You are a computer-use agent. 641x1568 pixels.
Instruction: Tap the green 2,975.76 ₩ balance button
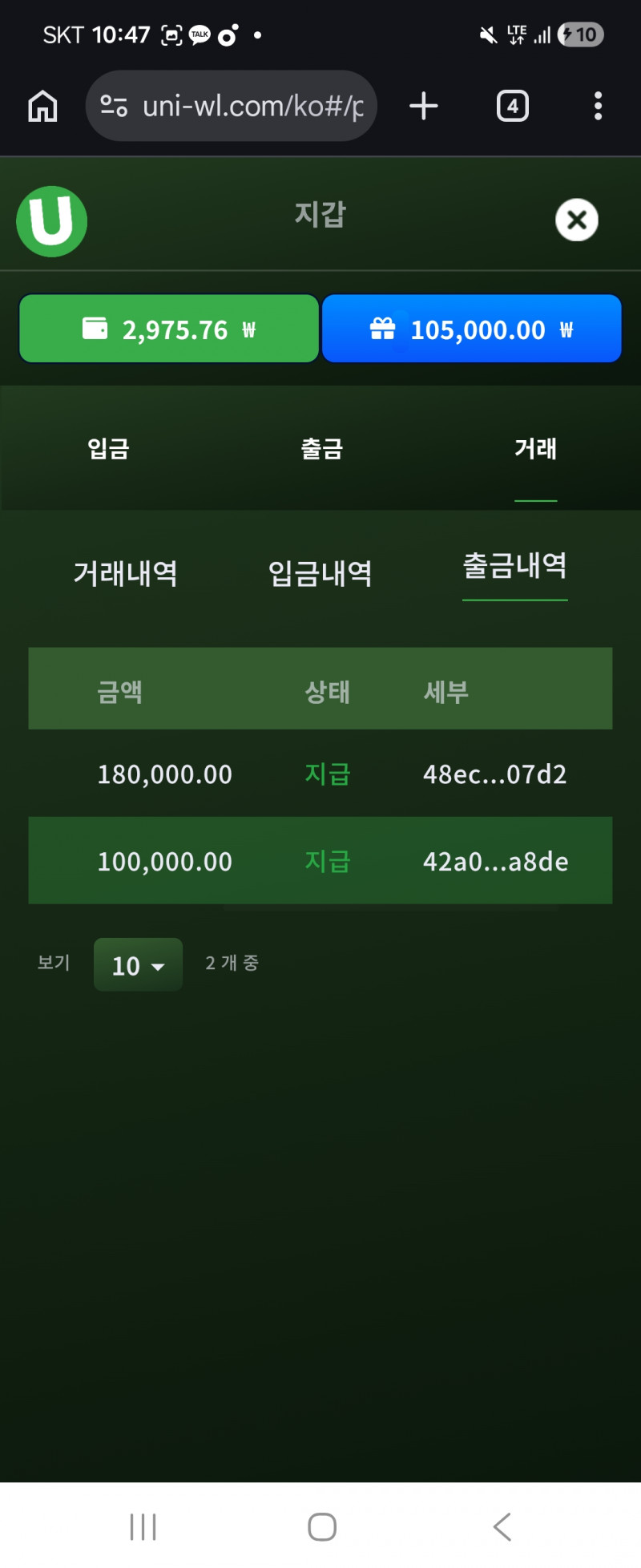point(169,329)
